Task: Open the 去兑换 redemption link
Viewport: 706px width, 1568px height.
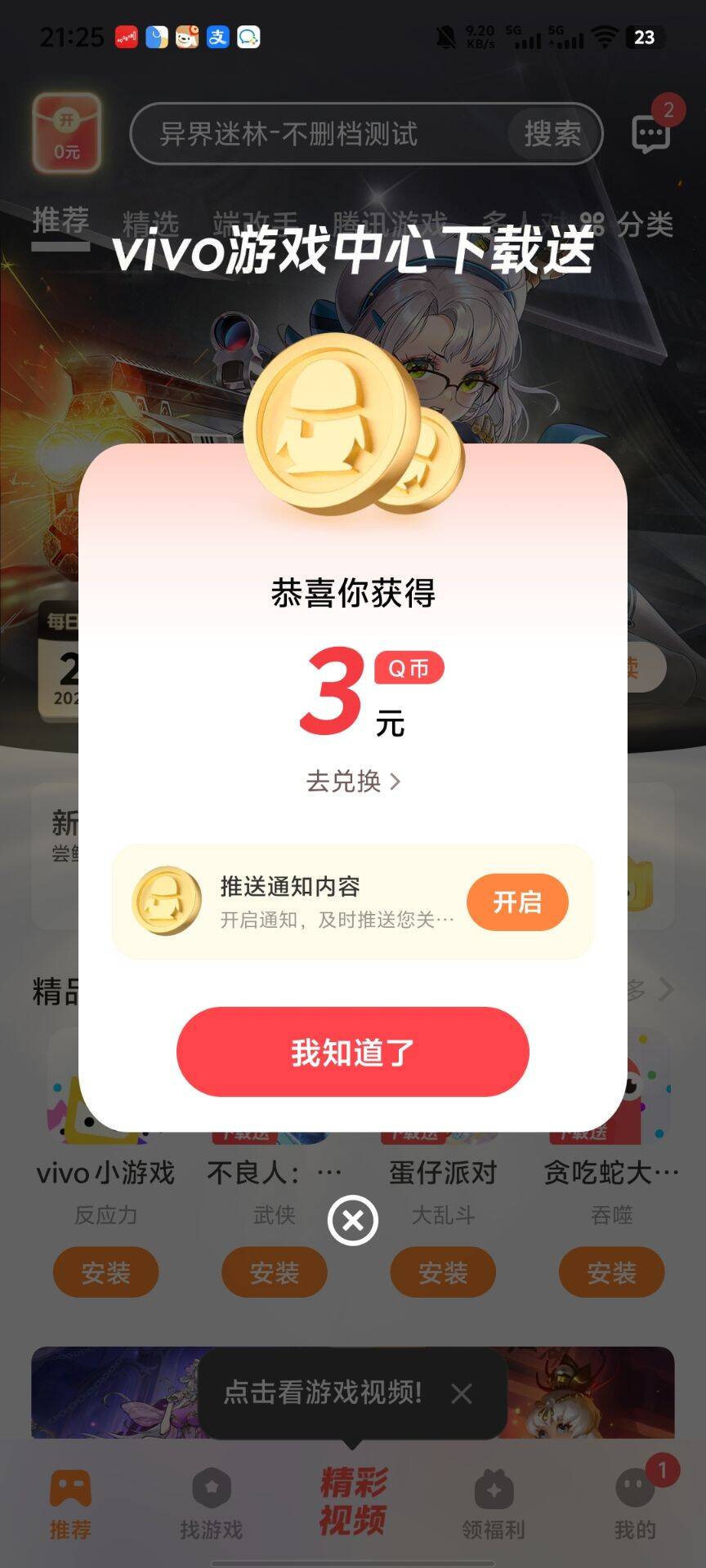Action: (352, 782)
